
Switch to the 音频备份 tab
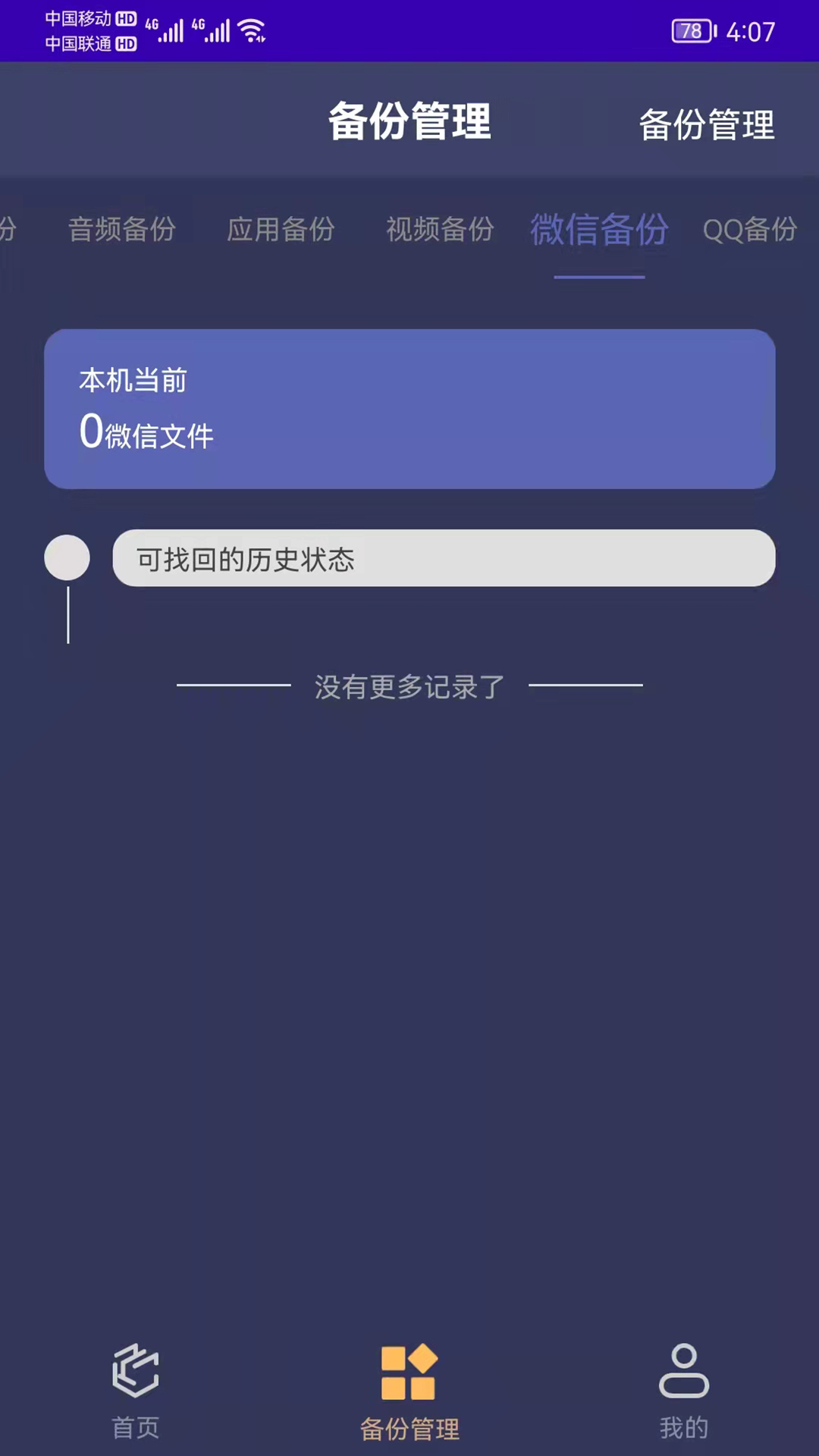(122, 229)
